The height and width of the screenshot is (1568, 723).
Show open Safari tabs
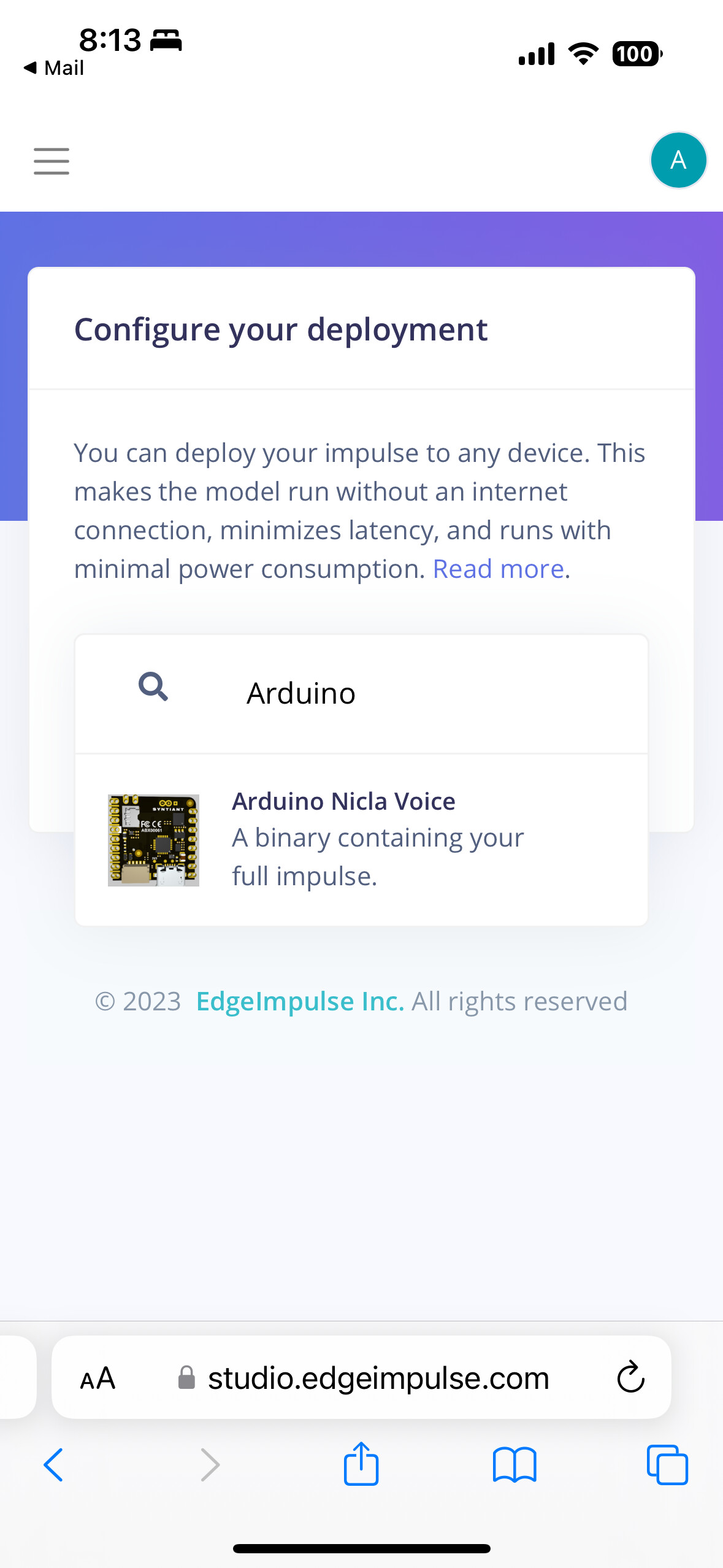[667, 1465]
